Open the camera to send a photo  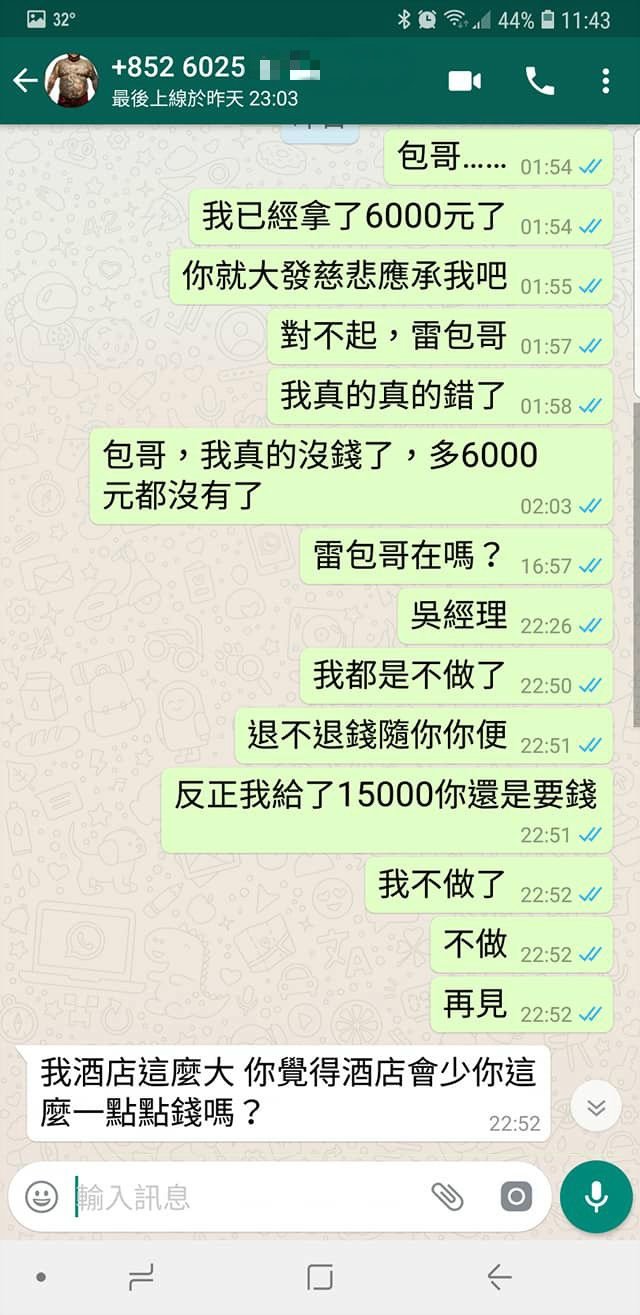click(x=515, y=1197)
